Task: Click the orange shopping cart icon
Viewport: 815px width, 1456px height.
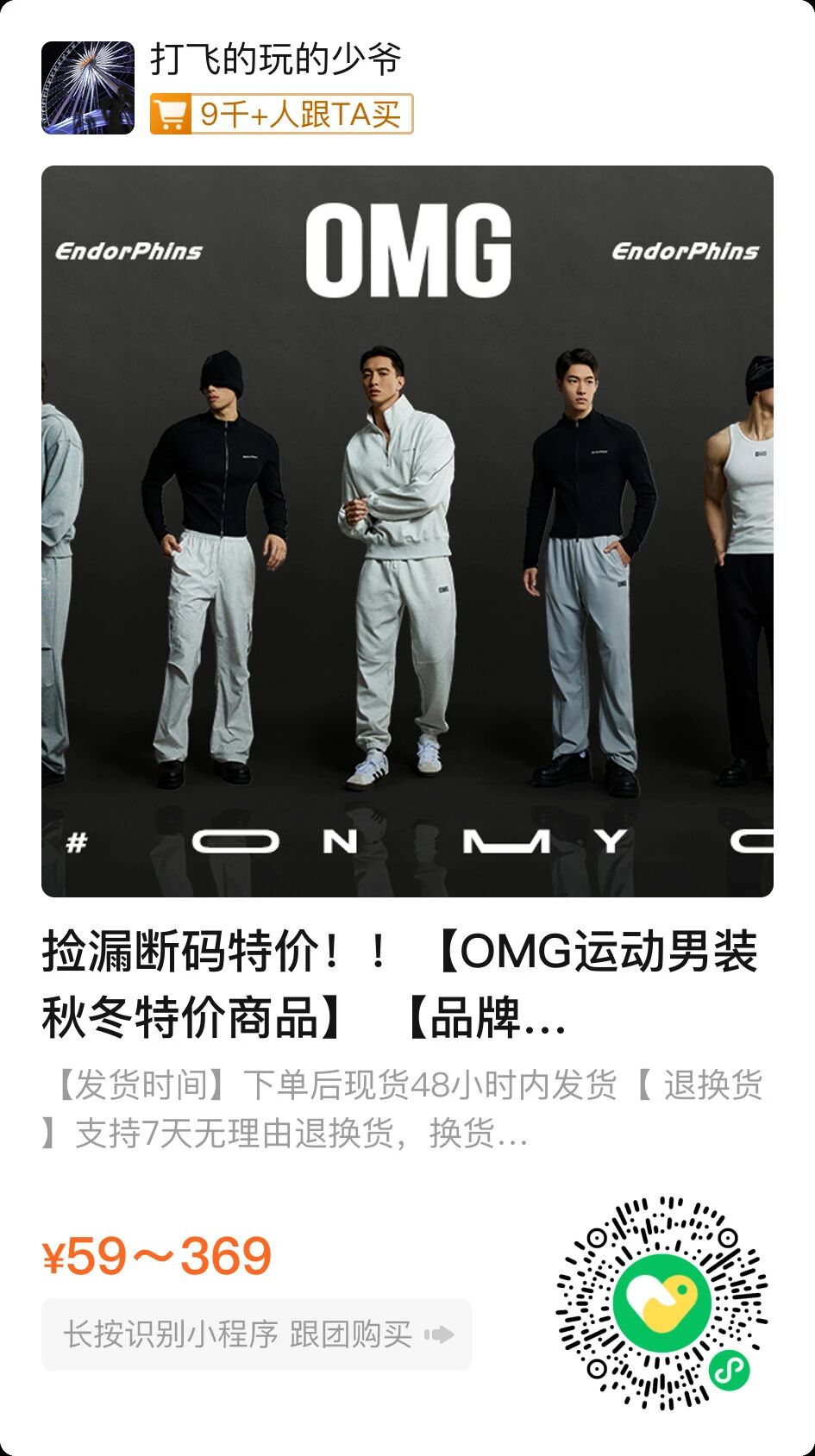Action: 171,113
